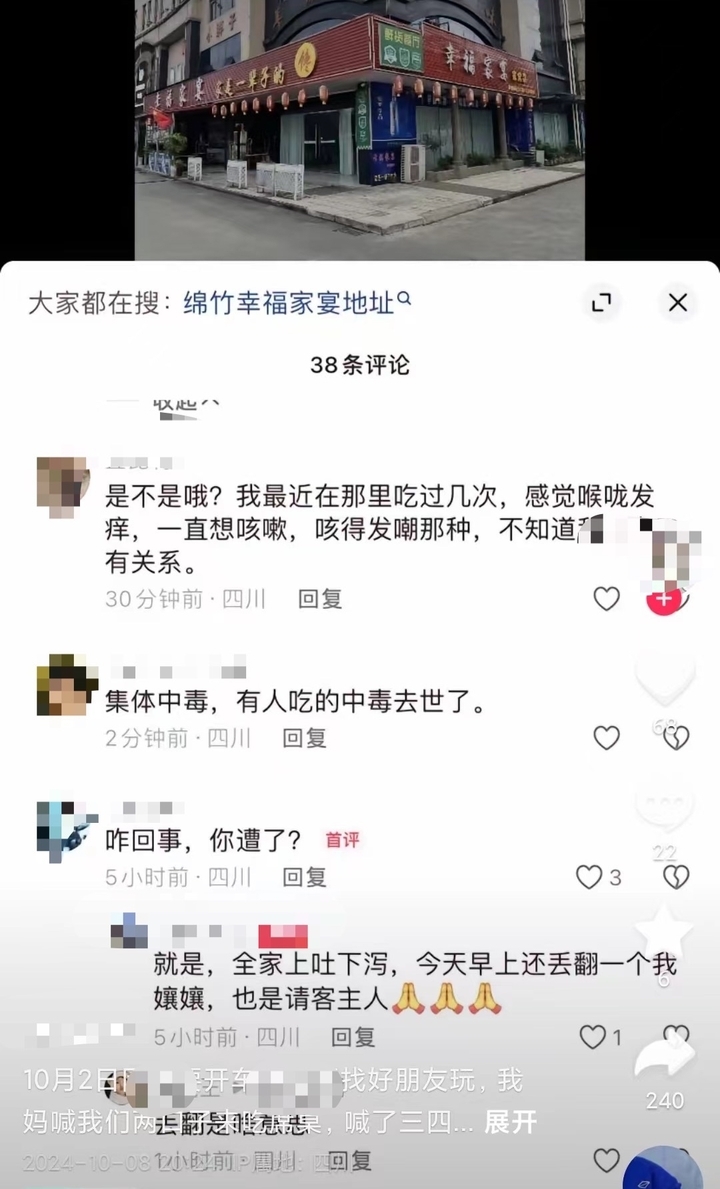Search 绵竹幸福家宴地址 suggestion
The height and width of the screenshot is (1189, 720).
296,303
